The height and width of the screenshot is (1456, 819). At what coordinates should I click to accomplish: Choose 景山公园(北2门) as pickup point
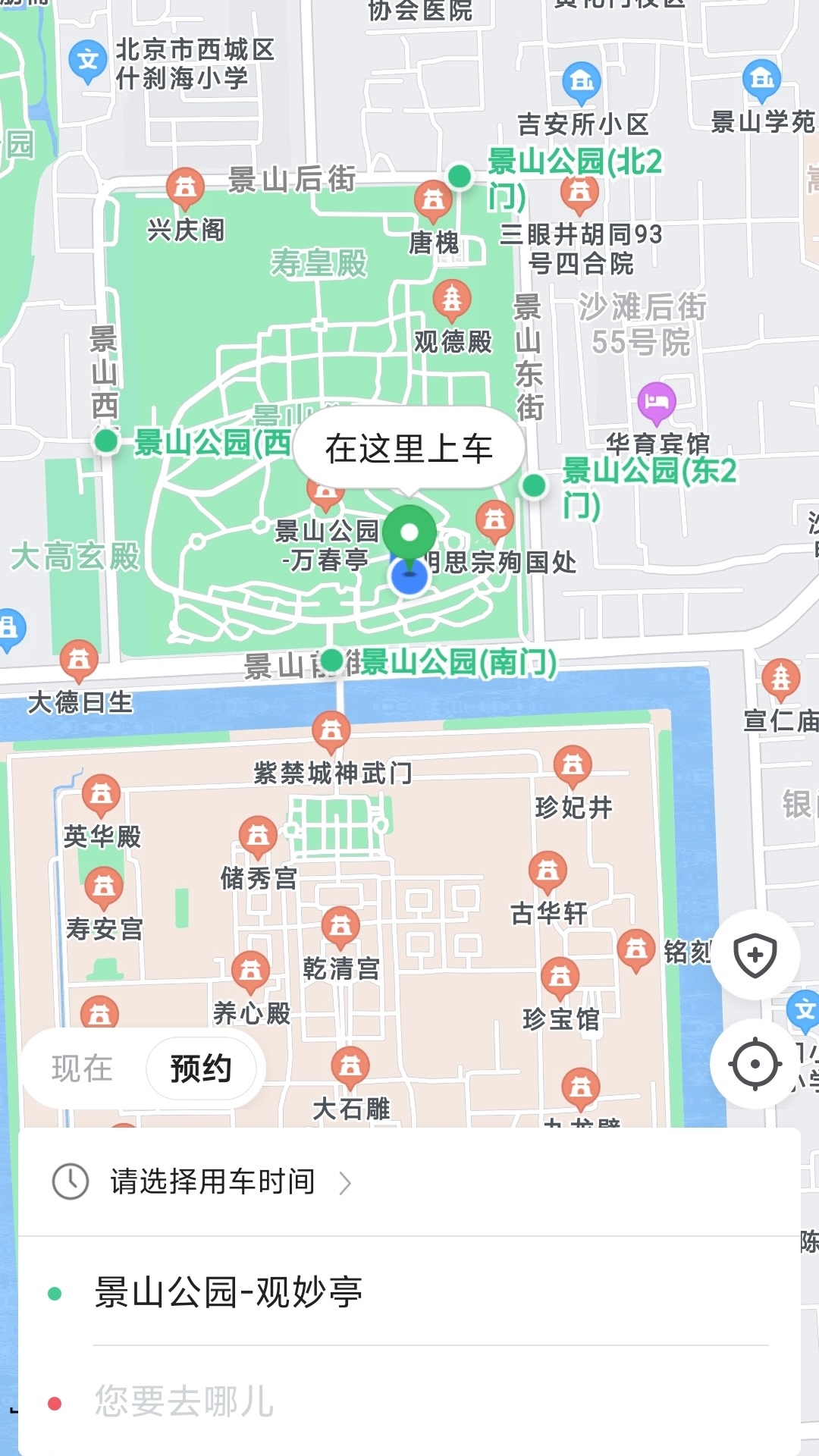click(x=460, y=176)
